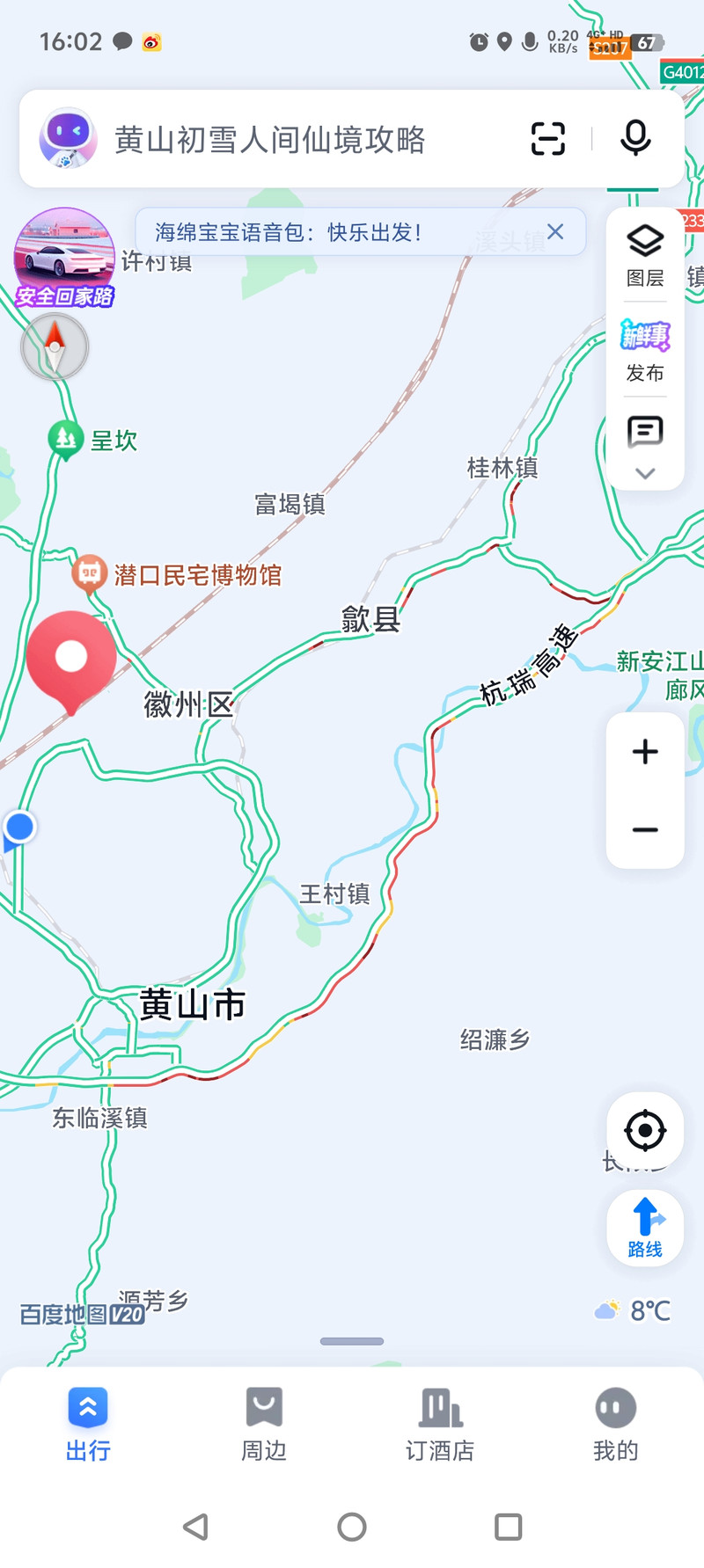Screen dimensions: 704x1568
Task: Zoom out of the map
Action: pos(645,829)
